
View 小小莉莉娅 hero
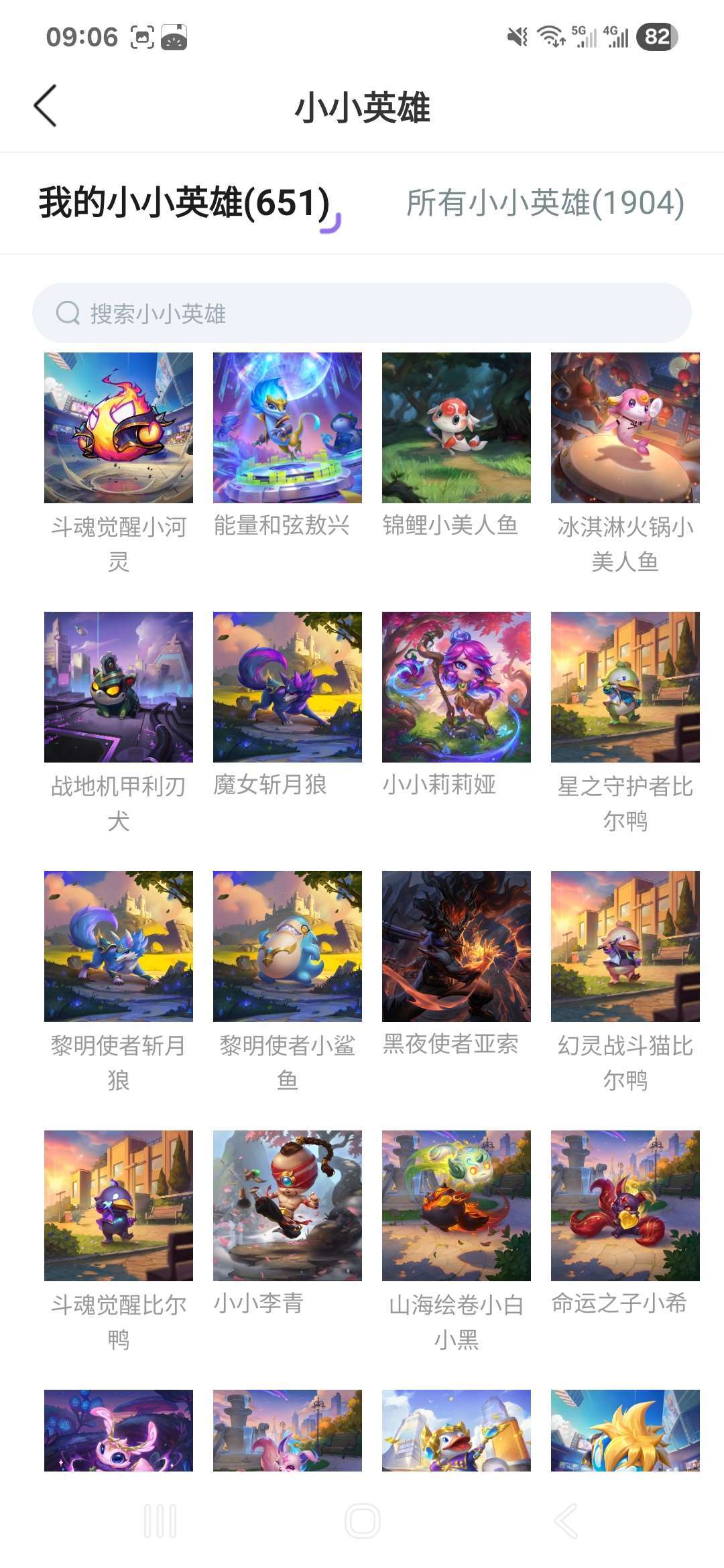coord(457,687)
